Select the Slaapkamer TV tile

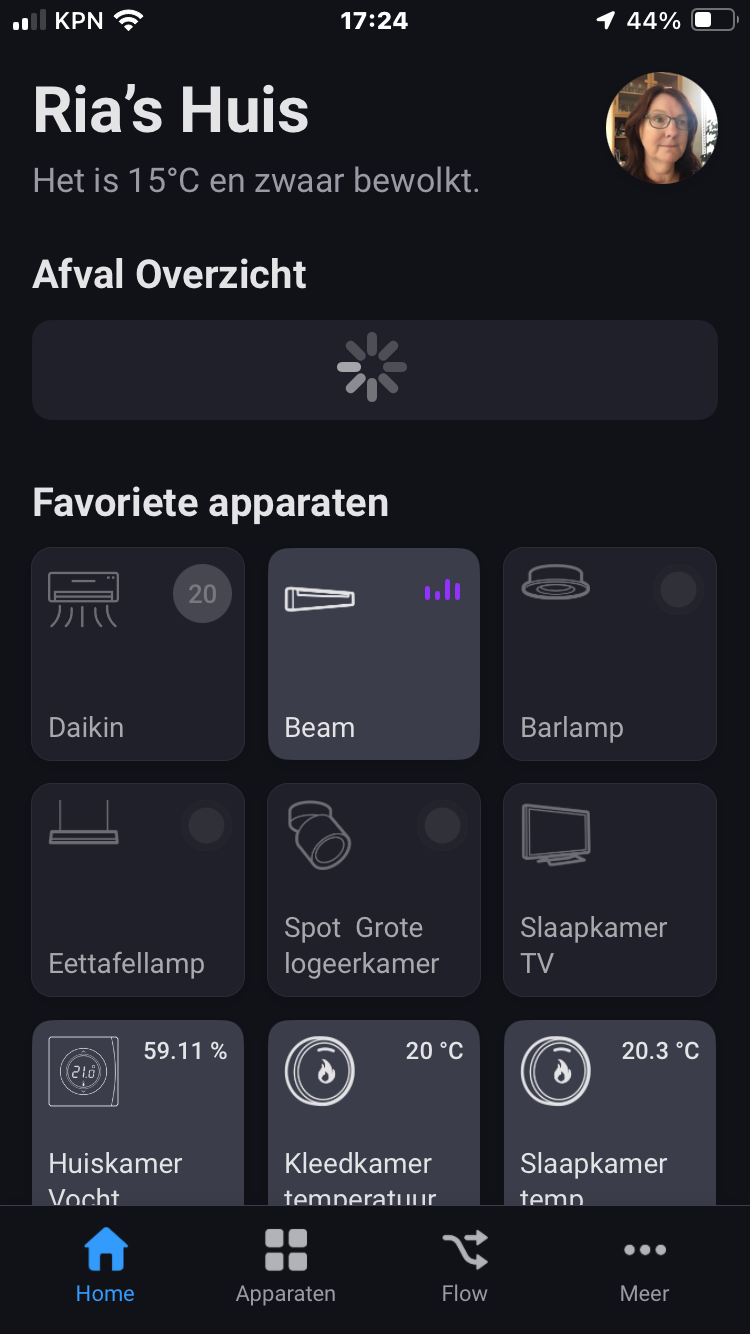610,890
